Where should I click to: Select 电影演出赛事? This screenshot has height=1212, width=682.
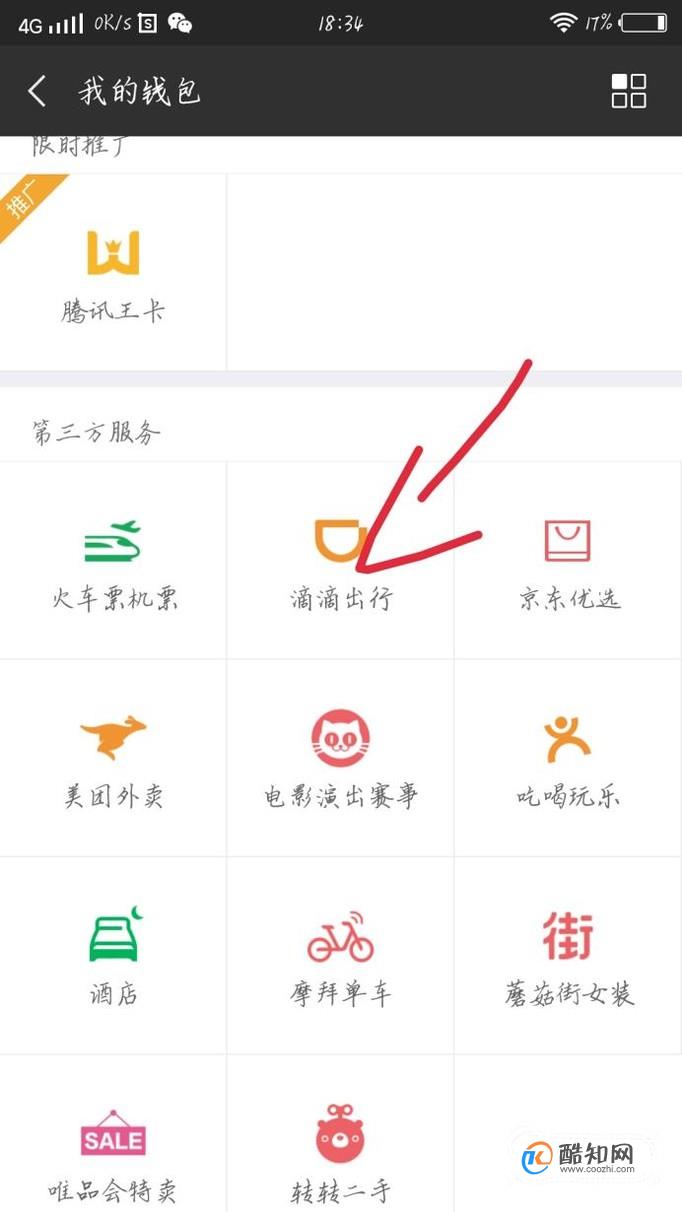(x=341, y=758)
